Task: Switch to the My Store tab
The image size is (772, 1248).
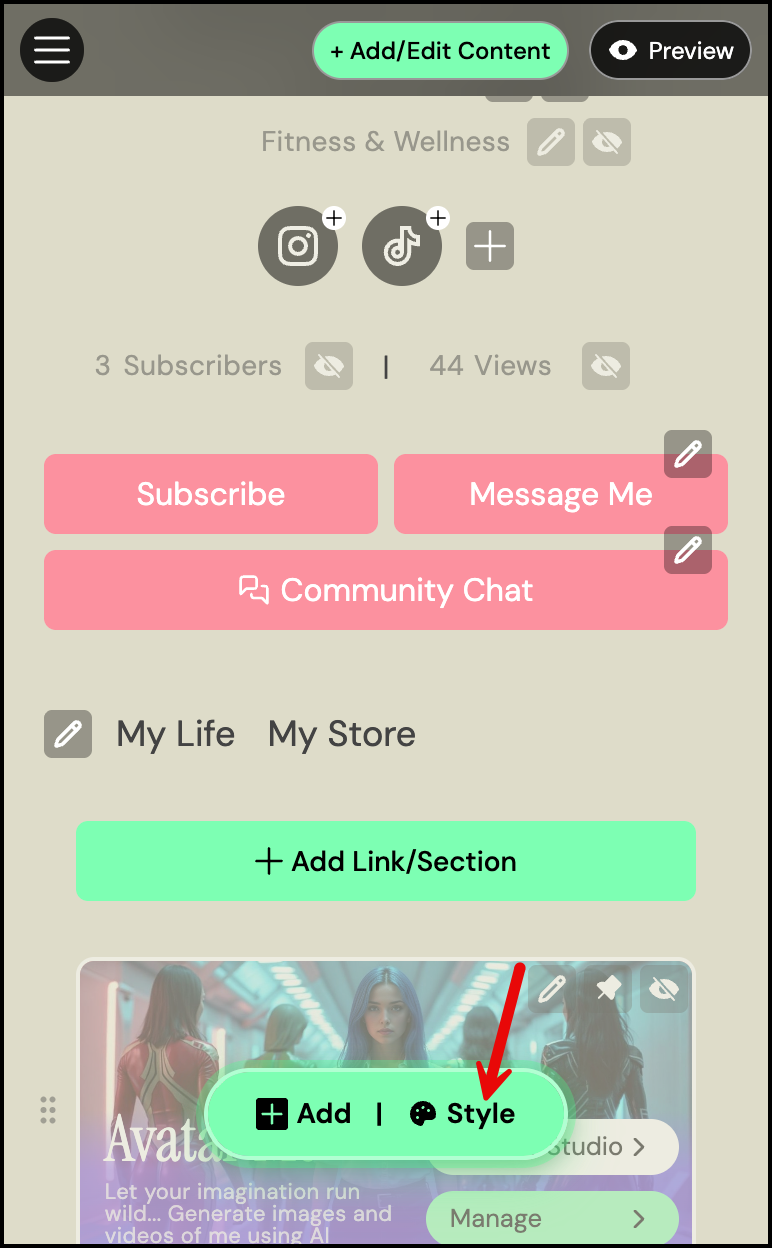Action: (342, 734)
